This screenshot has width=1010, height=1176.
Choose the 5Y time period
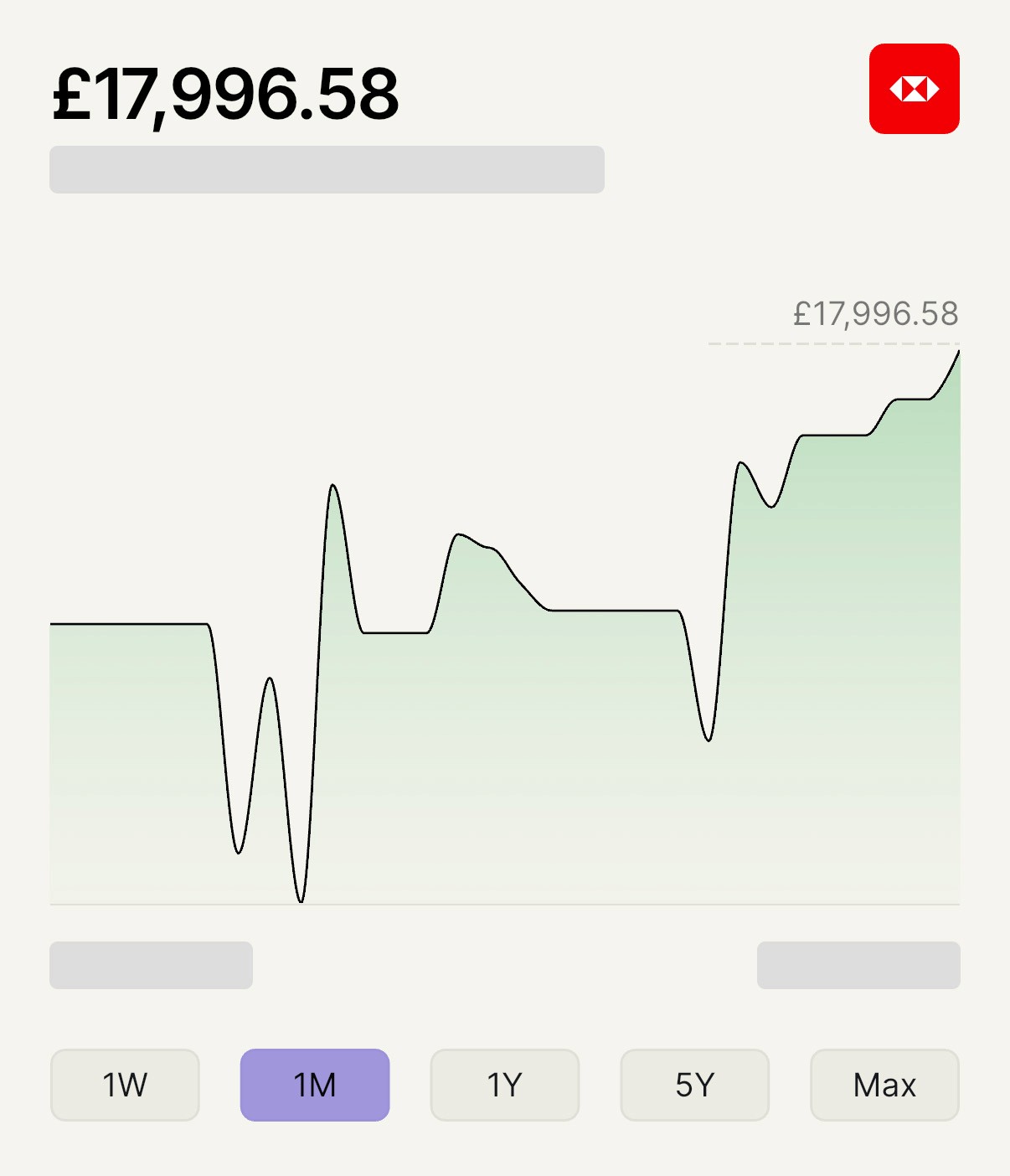(x=694, y=1085)
